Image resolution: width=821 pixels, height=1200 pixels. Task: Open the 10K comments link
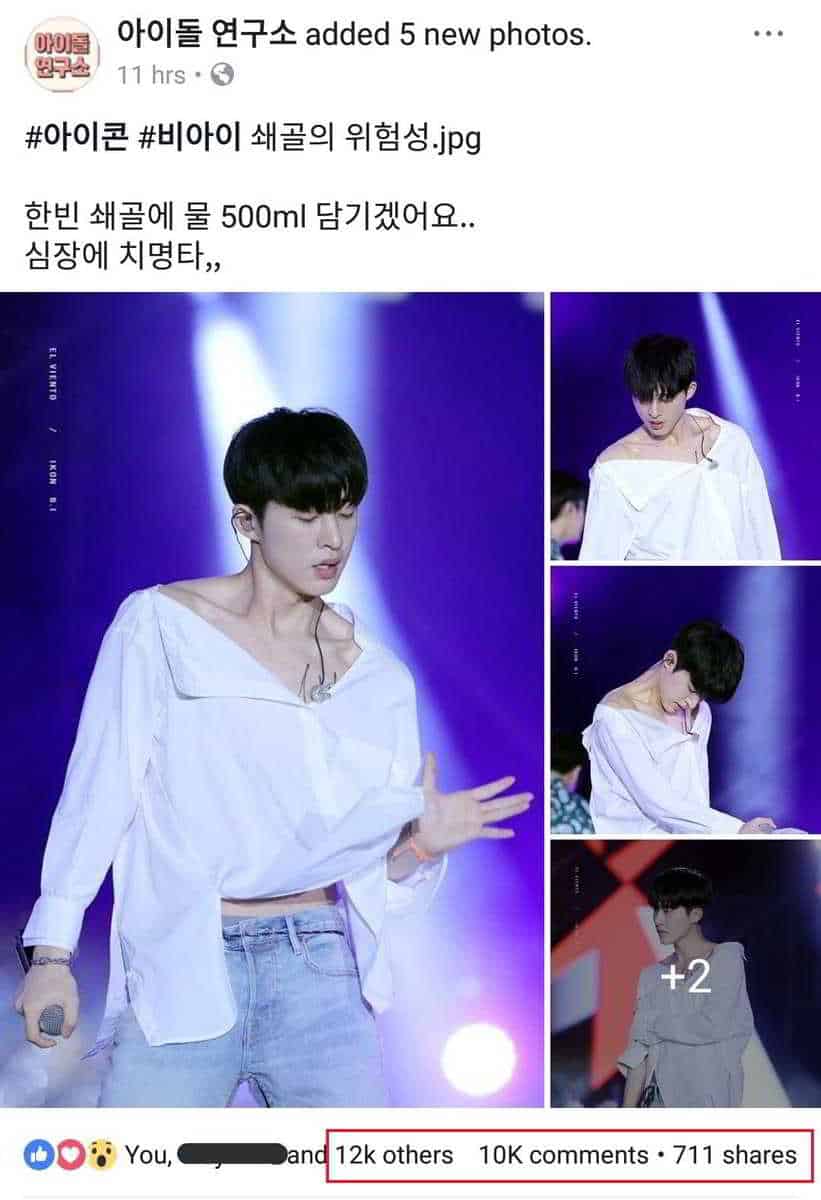pos(563,1155)
